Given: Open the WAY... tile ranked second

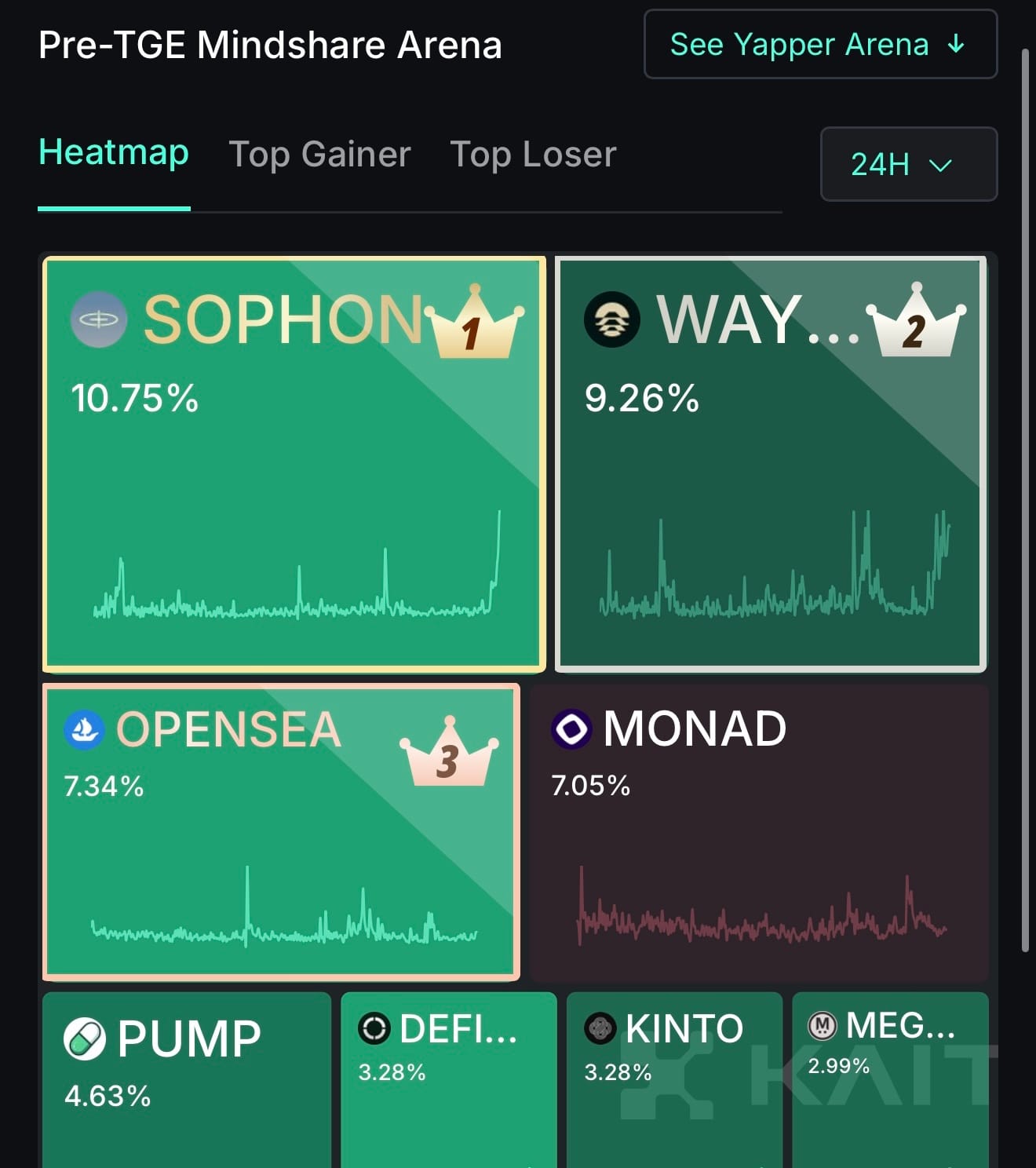Looking at the screenshot, I should point(770,465).
